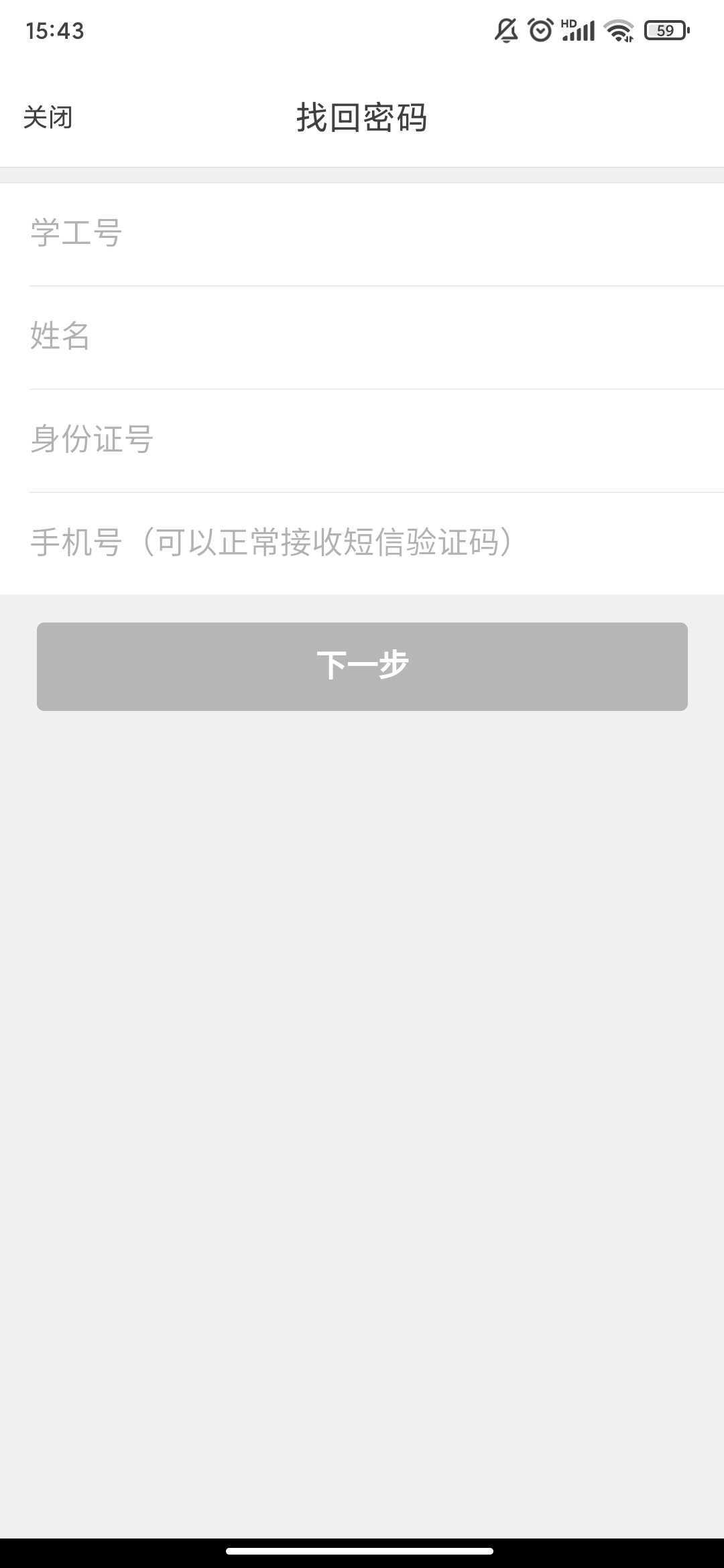This screenshot has height=1568, width=724.
Task: Select the 姓名 text field
Action: pyautogui.click(x=376, y=337)
